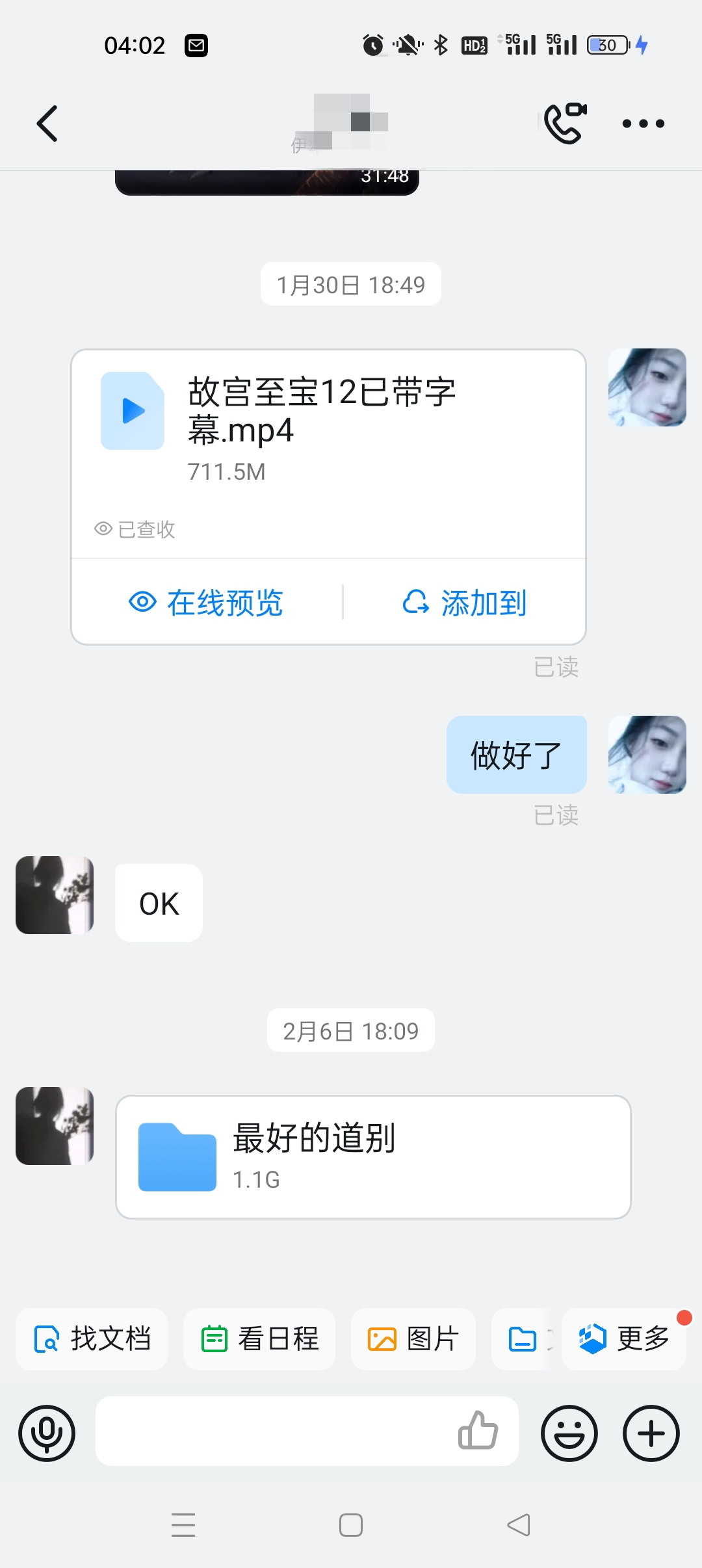Tap the system home button
The height and width of the screenshot is (1568, 702).
point(351,1525)
